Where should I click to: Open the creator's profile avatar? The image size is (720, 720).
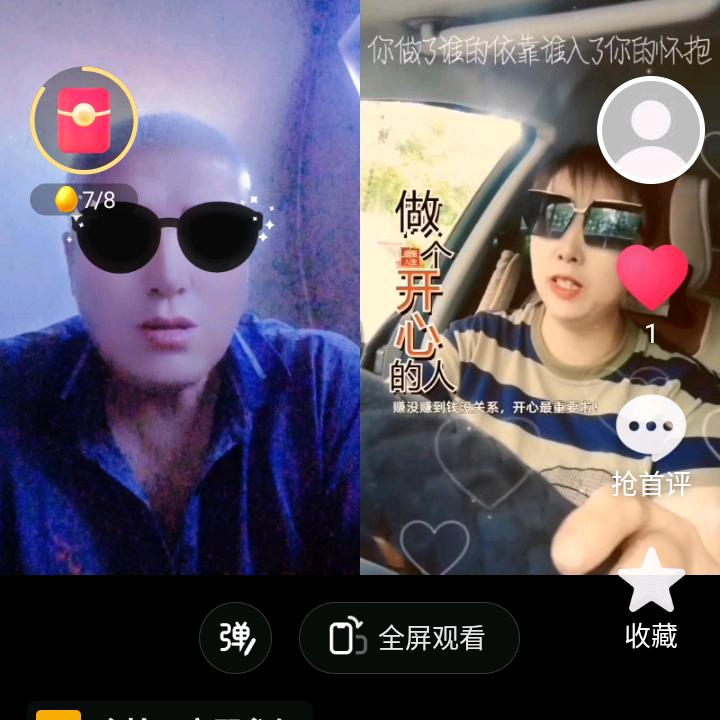tap(651, 130)
